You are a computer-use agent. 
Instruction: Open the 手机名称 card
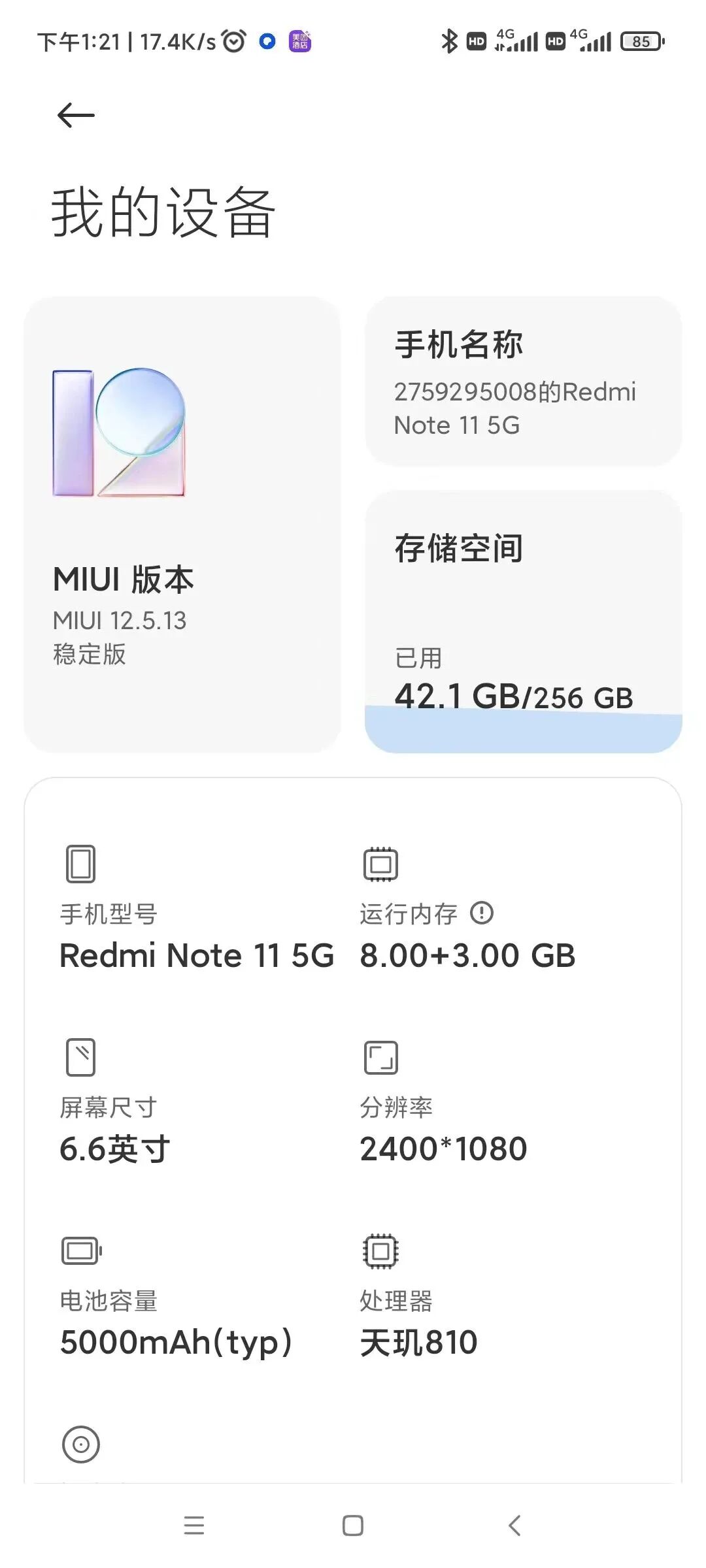point(523,381)
